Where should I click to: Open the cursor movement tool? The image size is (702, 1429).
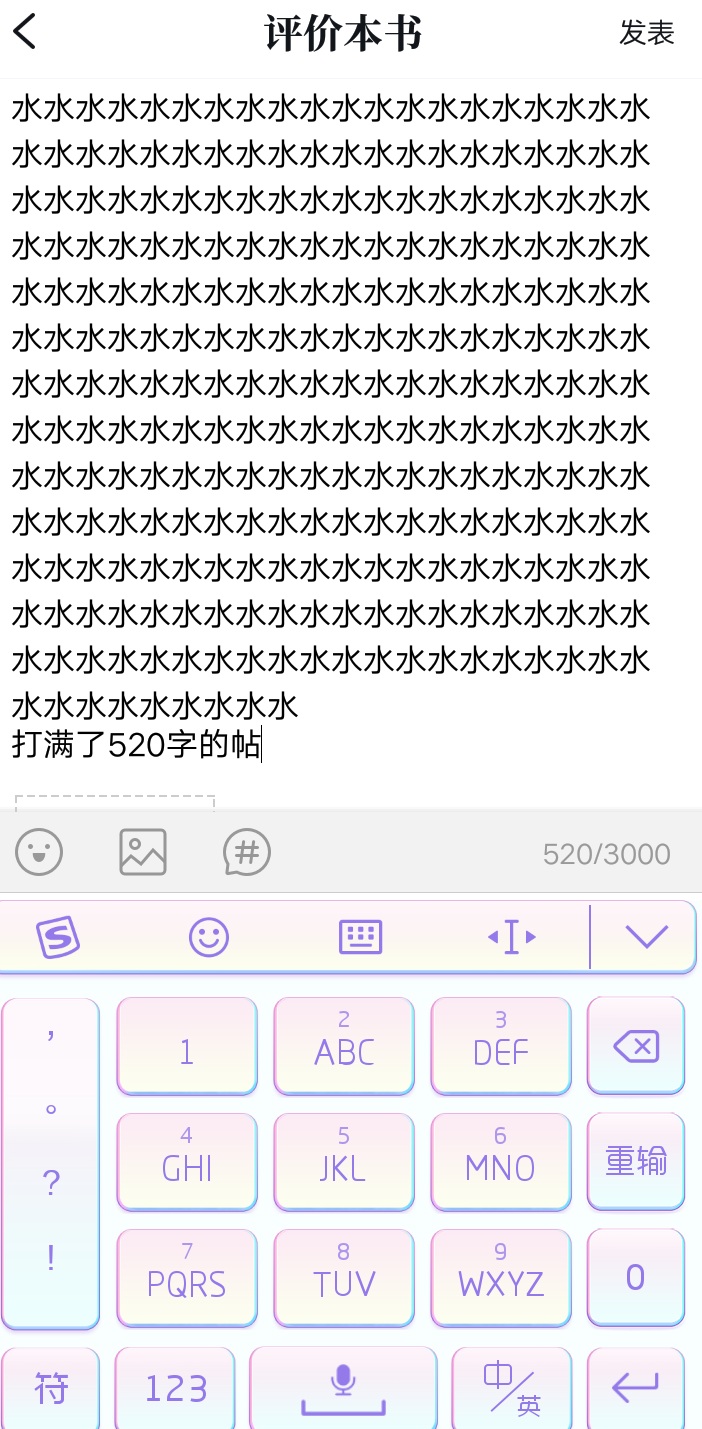512,937
